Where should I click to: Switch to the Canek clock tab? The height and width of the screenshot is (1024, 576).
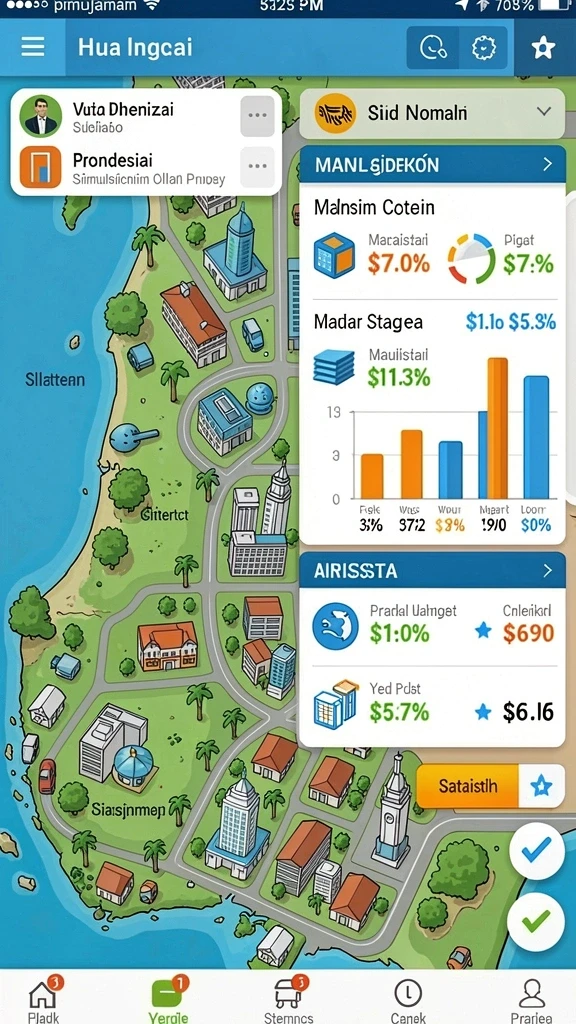tap(409, 999)
